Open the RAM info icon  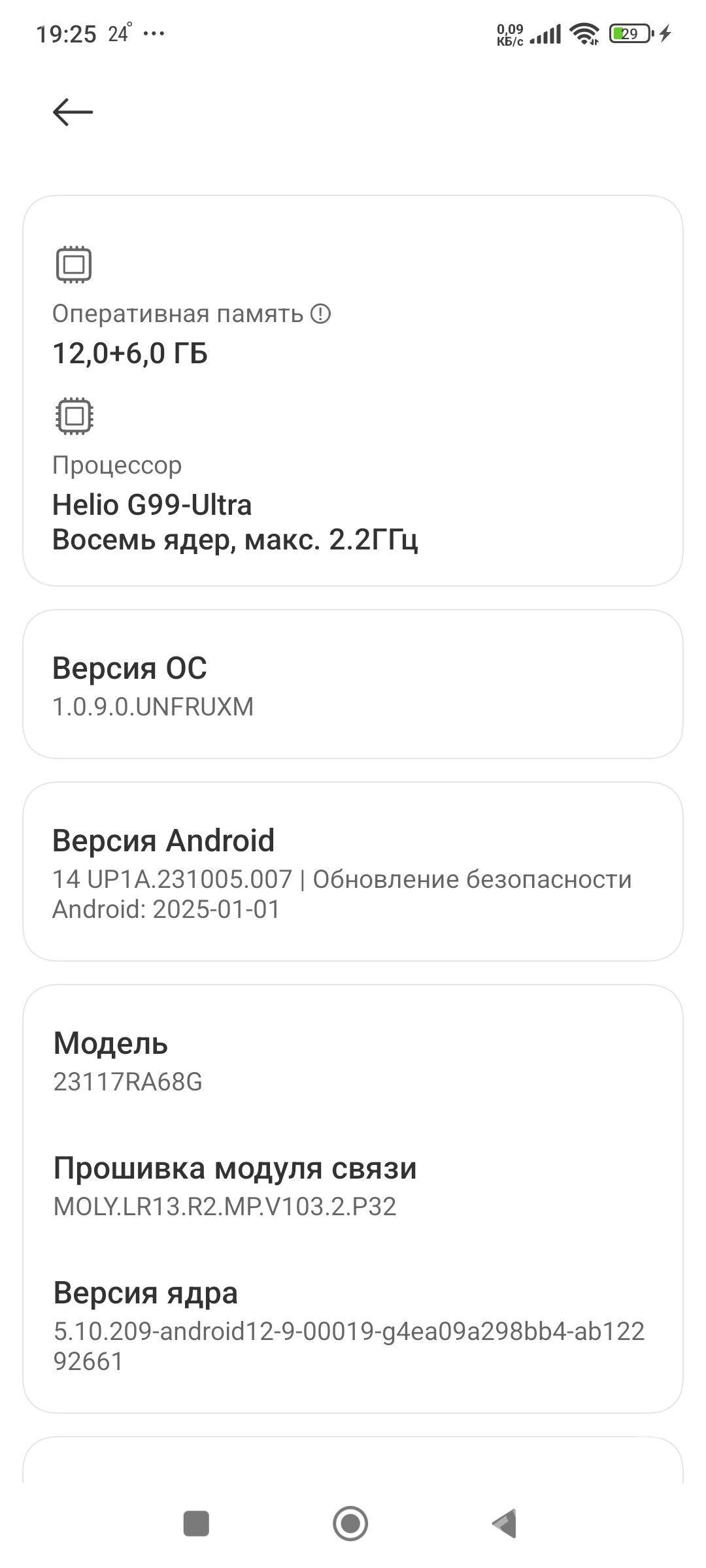click(320, 314)
